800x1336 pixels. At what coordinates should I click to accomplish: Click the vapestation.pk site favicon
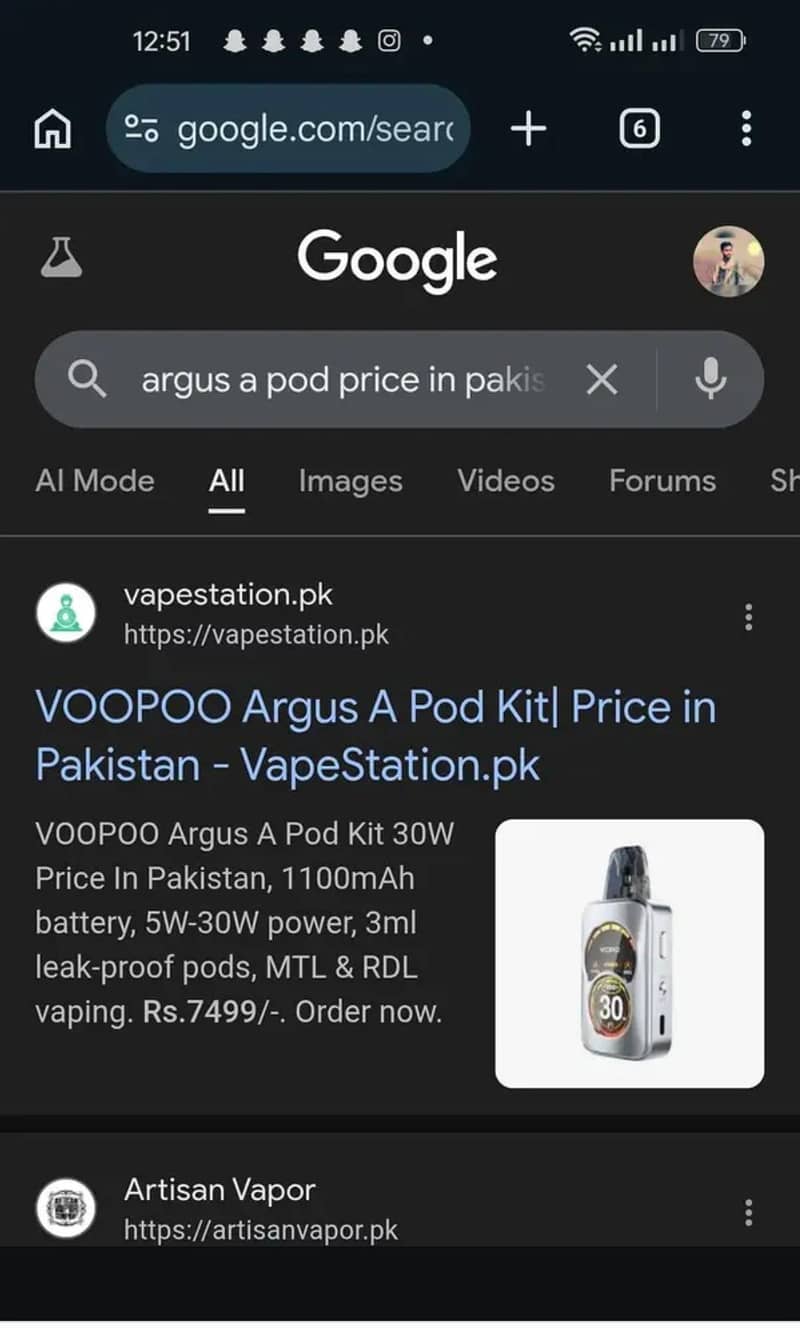(65, 612)
